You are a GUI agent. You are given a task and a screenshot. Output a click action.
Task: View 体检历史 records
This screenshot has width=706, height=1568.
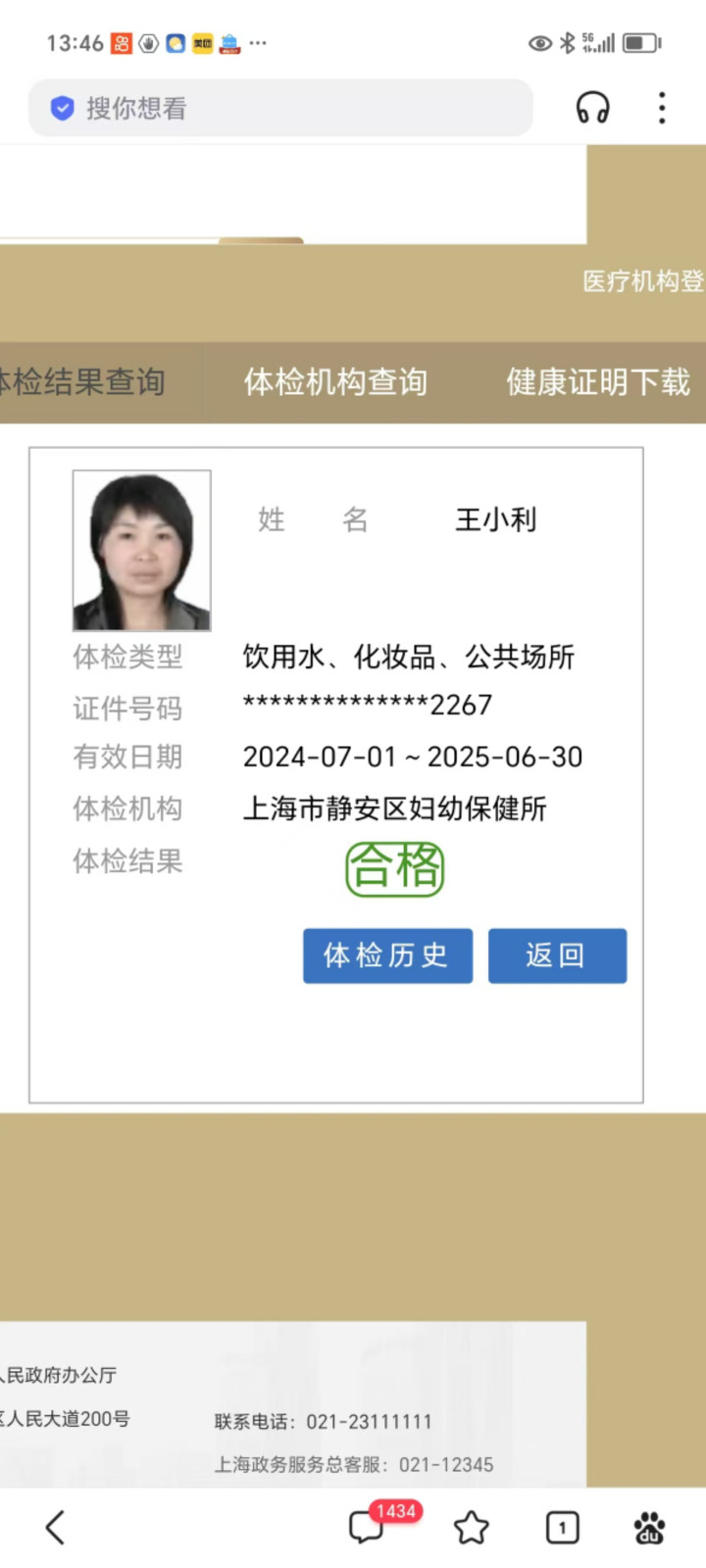click(387, 955)
